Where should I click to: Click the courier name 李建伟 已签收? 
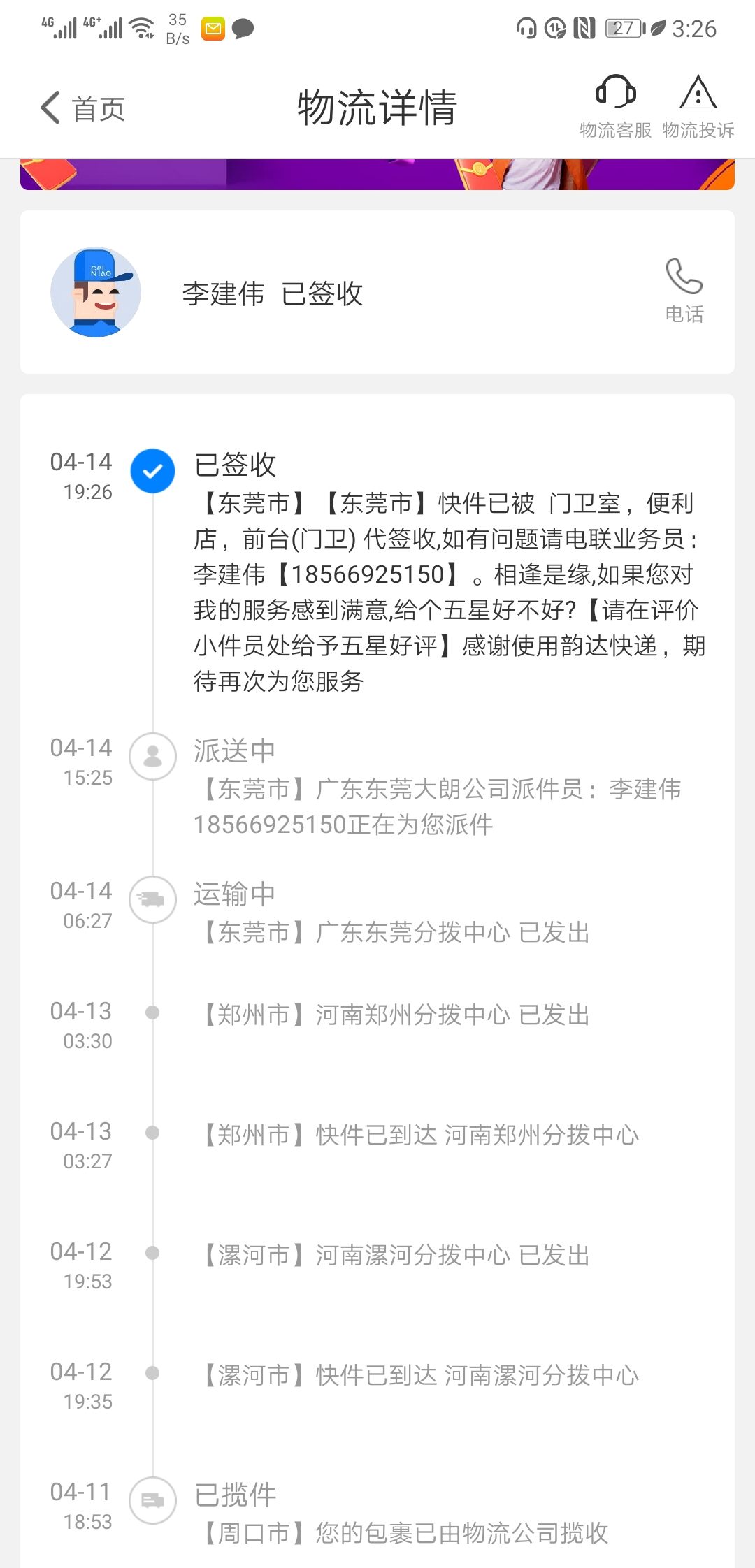point(271,293)
